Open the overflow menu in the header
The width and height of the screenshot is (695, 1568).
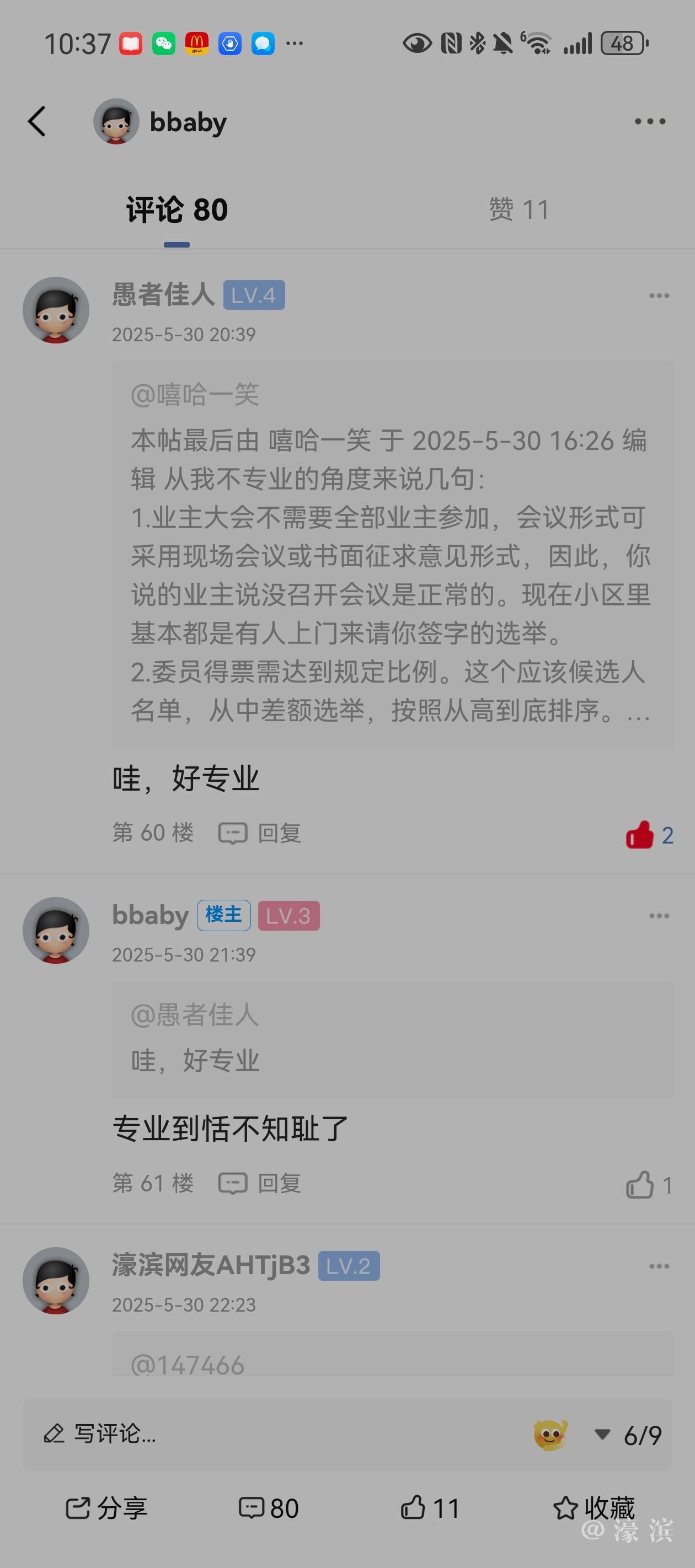tap(649, 122)
